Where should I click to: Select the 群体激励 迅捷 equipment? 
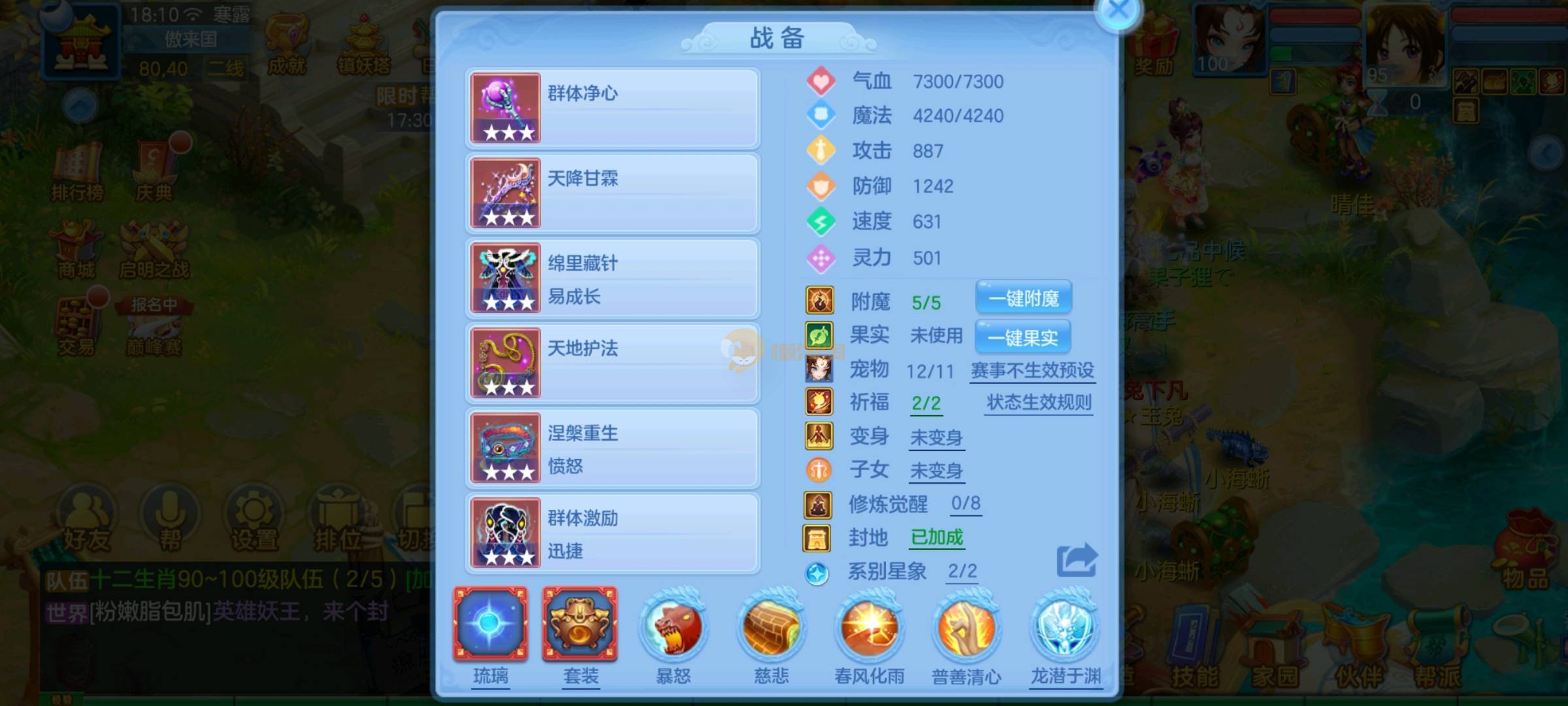tap(612, 533)
